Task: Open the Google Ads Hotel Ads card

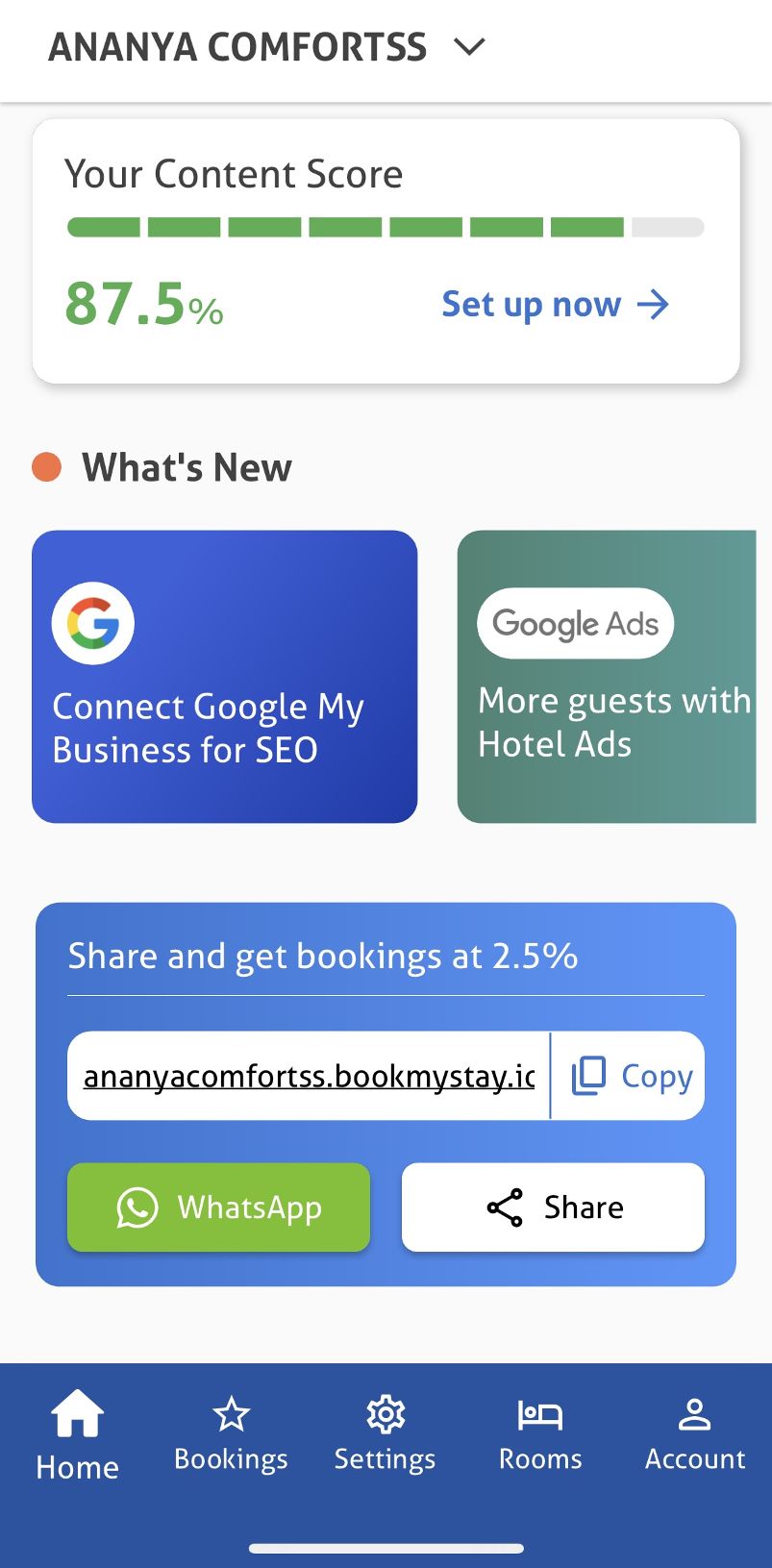Action: click(608, 677)
